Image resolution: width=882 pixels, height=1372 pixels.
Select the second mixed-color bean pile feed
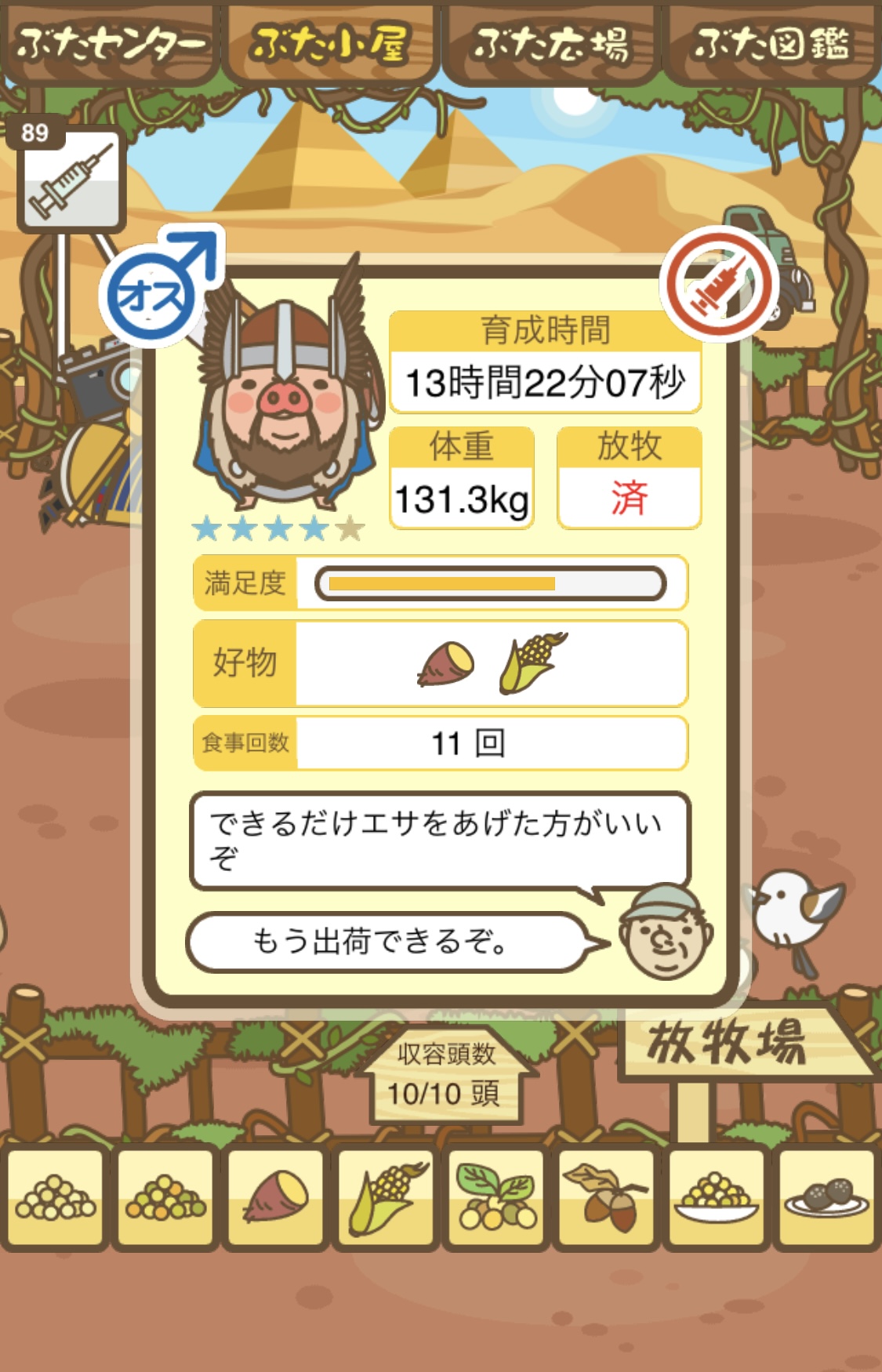[165, 1197]
